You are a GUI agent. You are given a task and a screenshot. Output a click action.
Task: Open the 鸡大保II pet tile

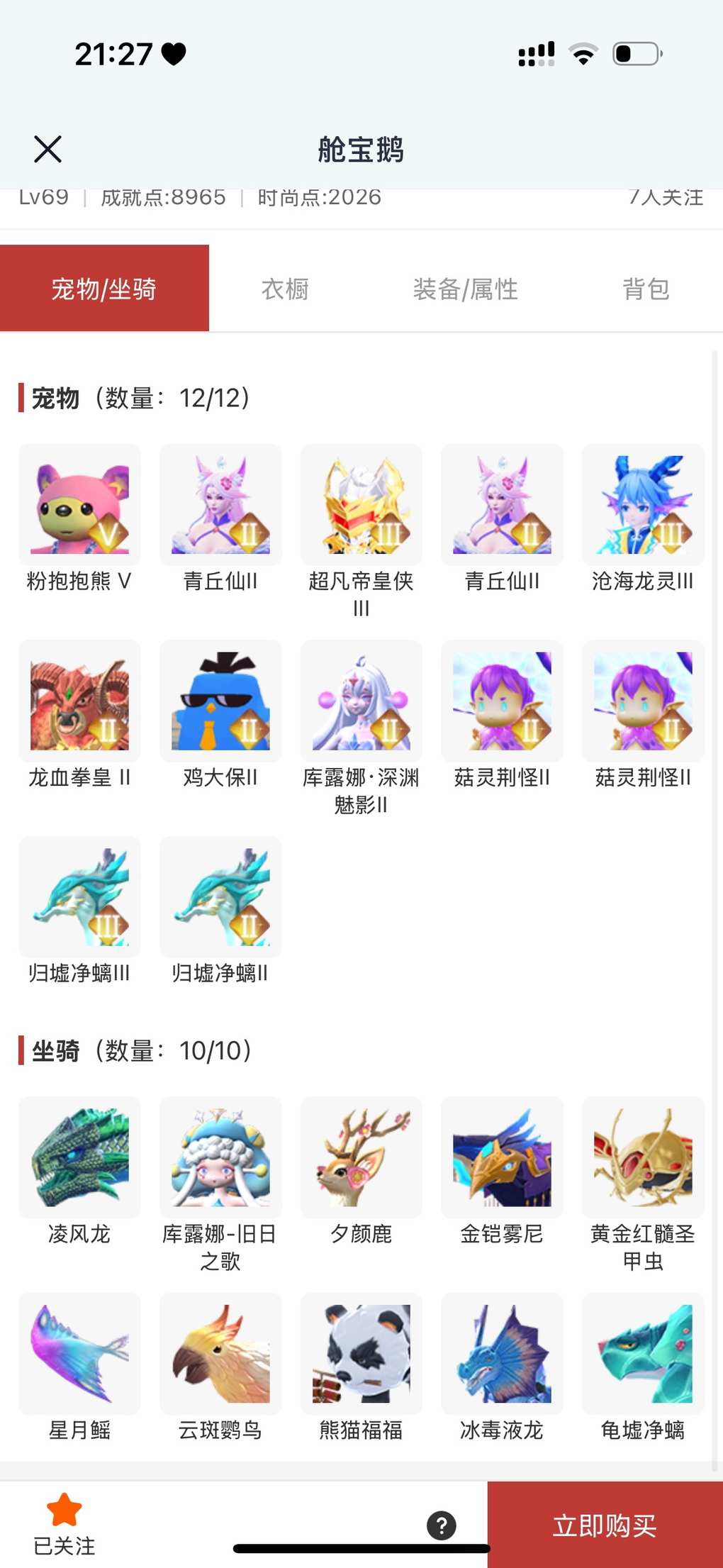(x=220, y=701)
